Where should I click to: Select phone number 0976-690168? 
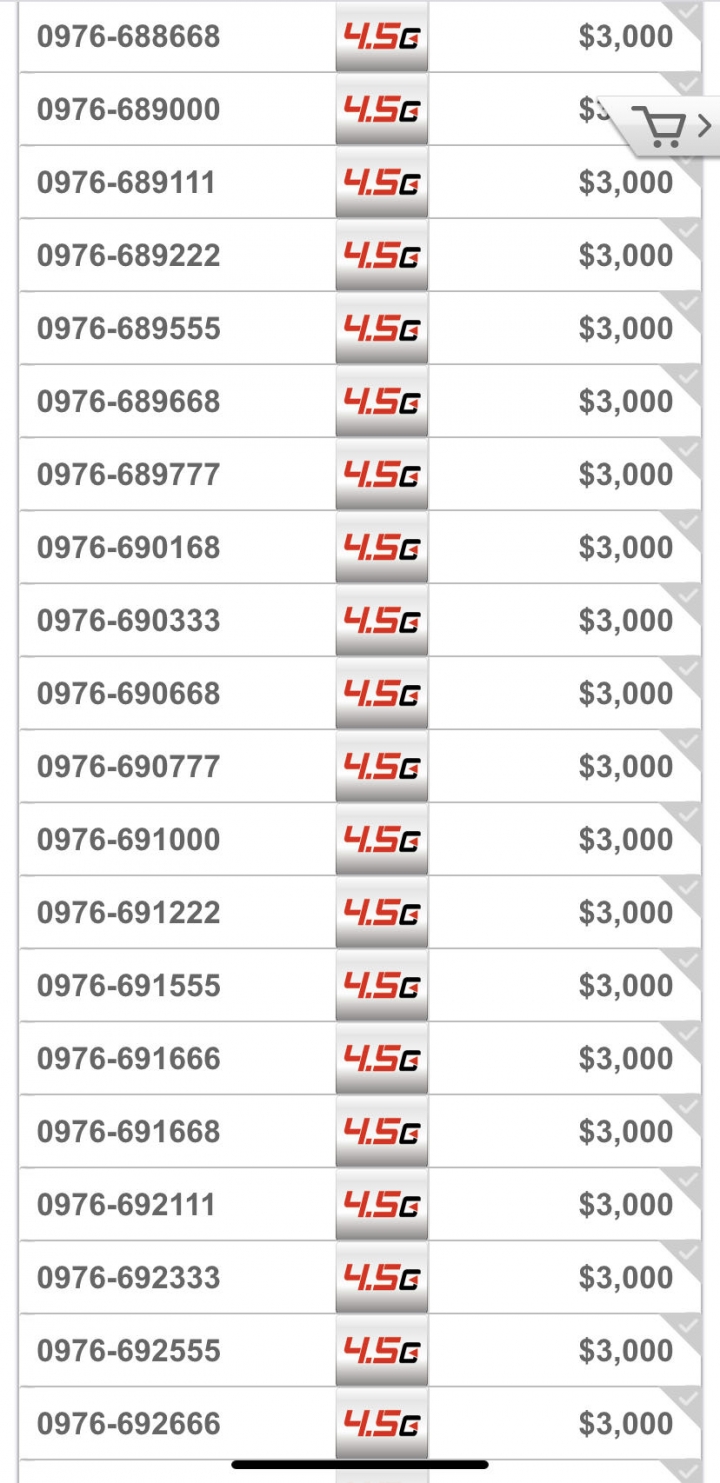coord(360,548)
